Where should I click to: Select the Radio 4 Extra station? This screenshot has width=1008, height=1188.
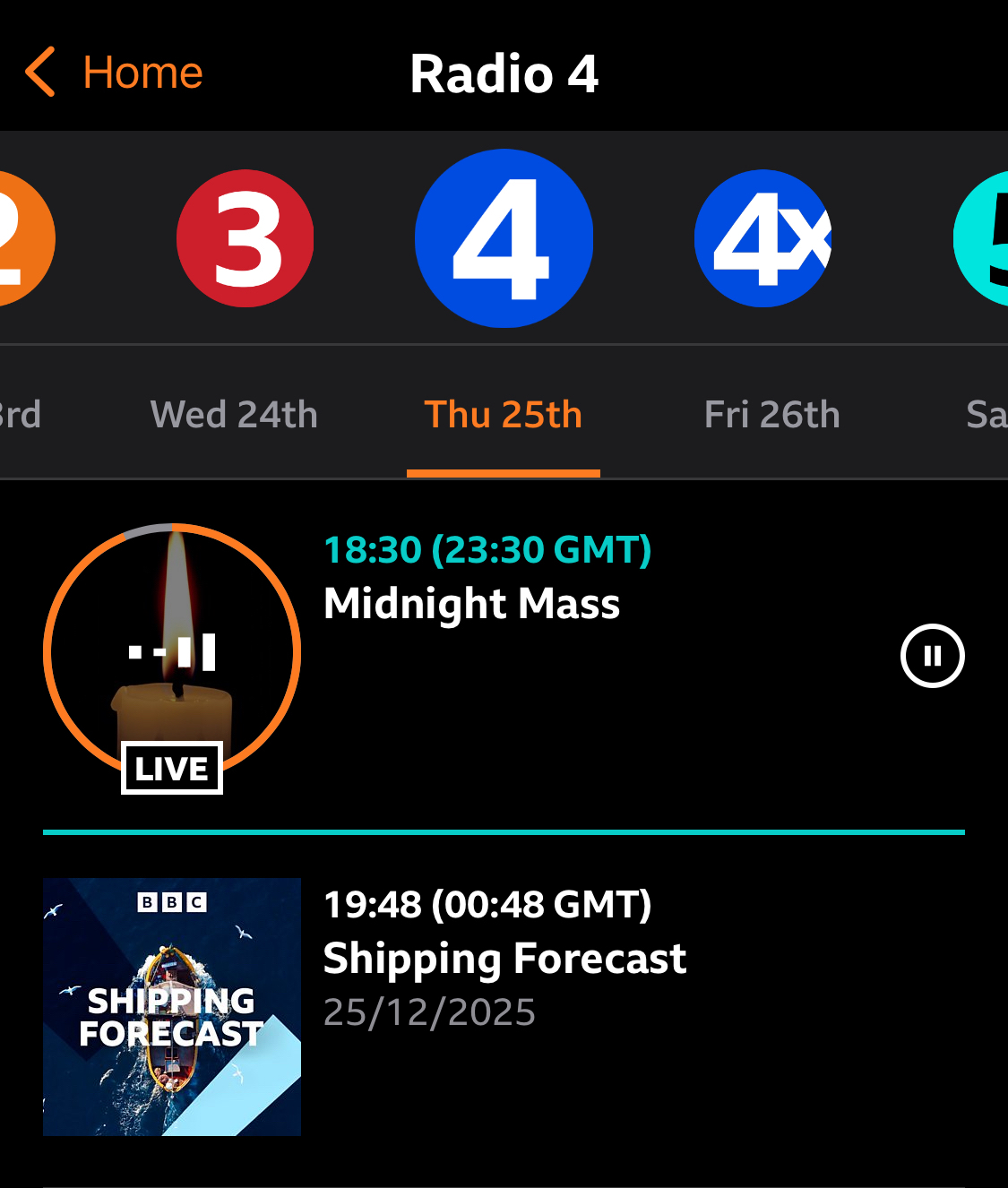[762, 238]
